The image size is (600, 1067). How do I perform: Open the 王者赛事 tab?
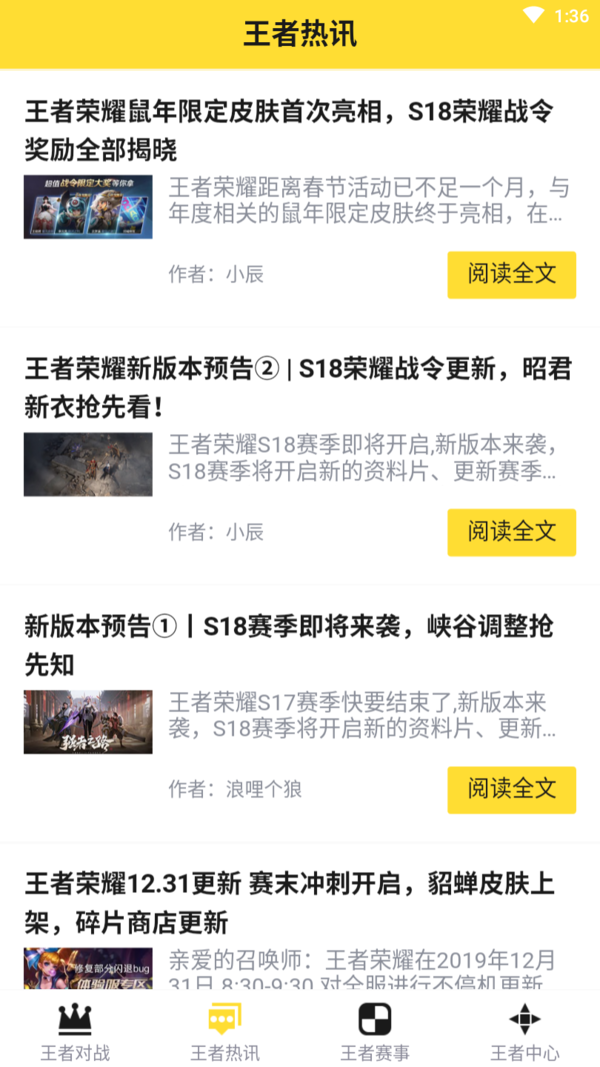[x=375, y=1032]
